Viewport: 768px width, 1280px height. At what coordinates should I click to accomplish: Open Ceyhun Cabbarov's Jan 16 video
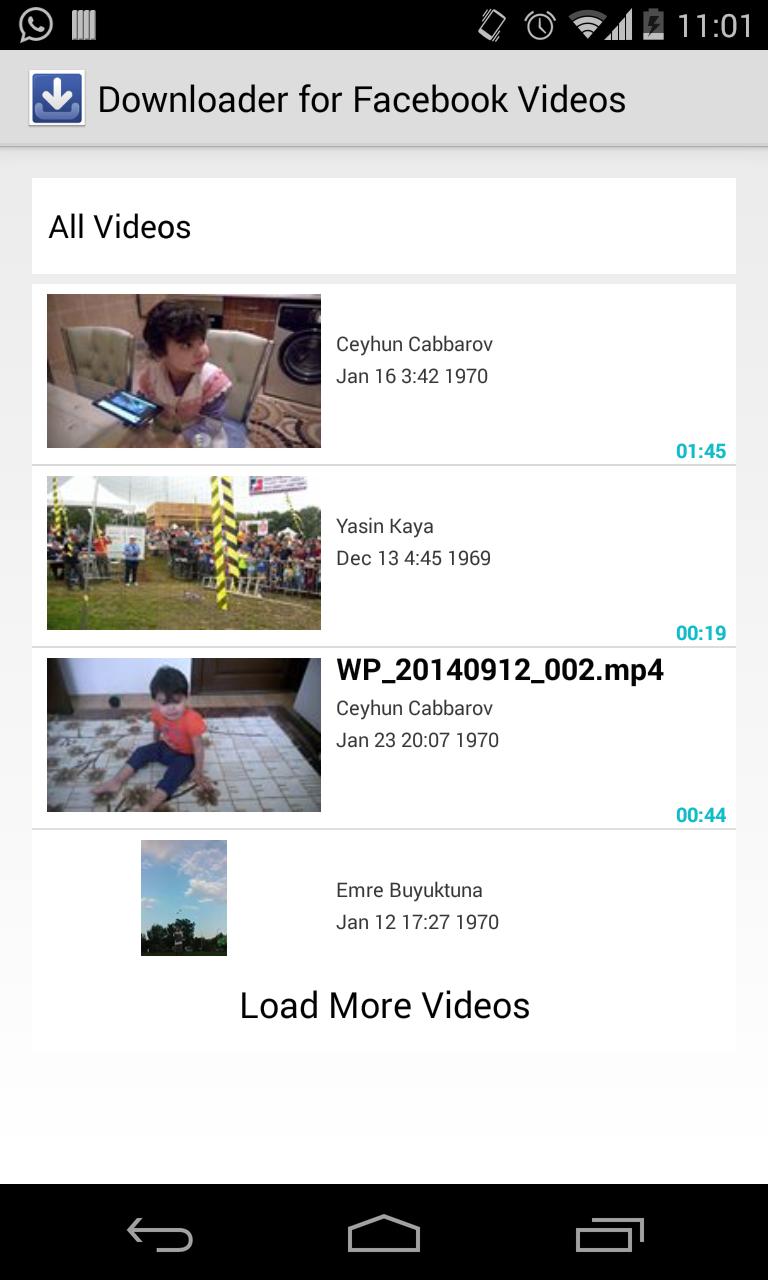click(x=384, y=374)
